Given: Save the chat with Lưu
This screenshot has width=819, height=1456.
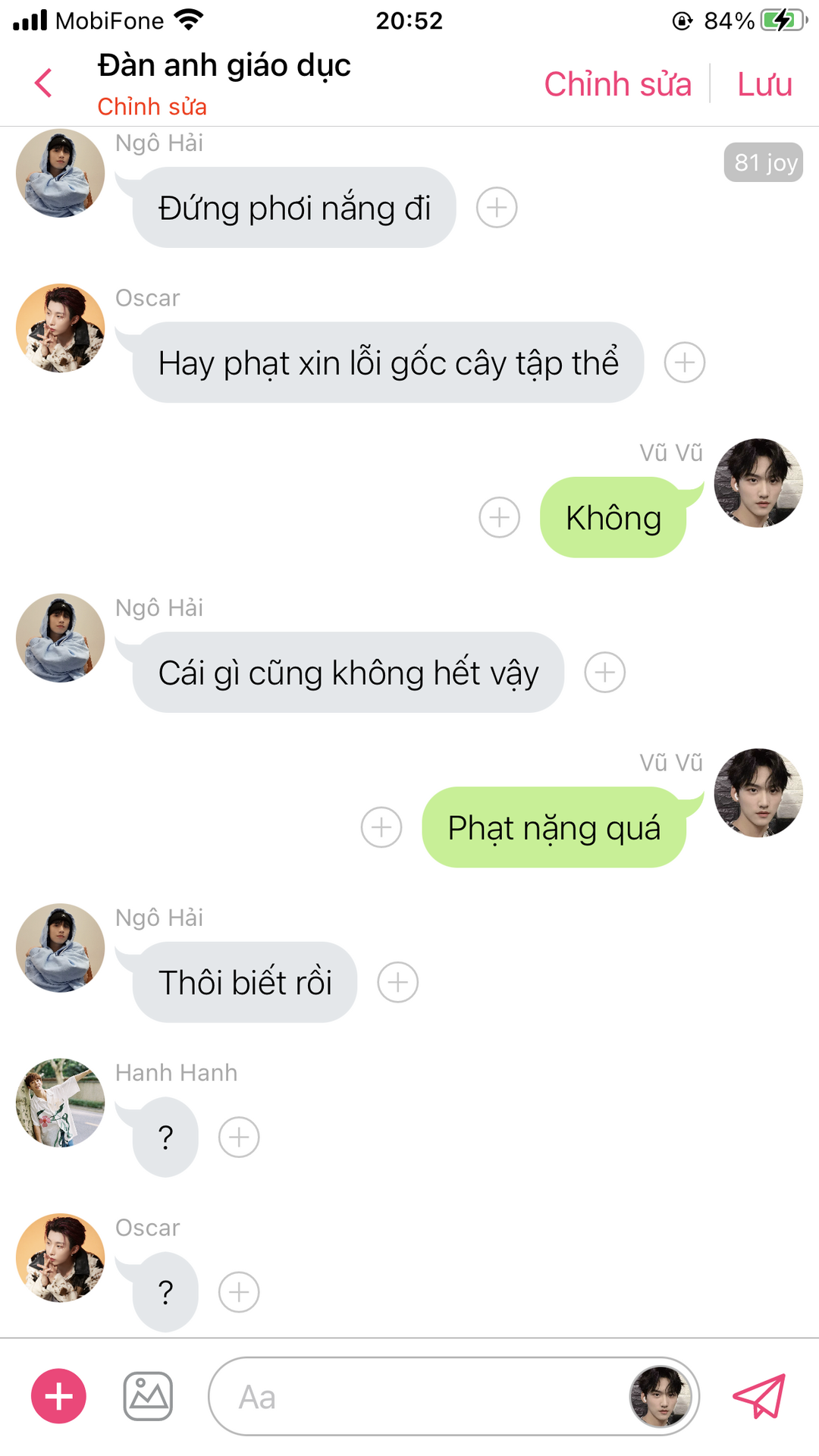Looking at the screenshot, I should (x=764, y=84).
